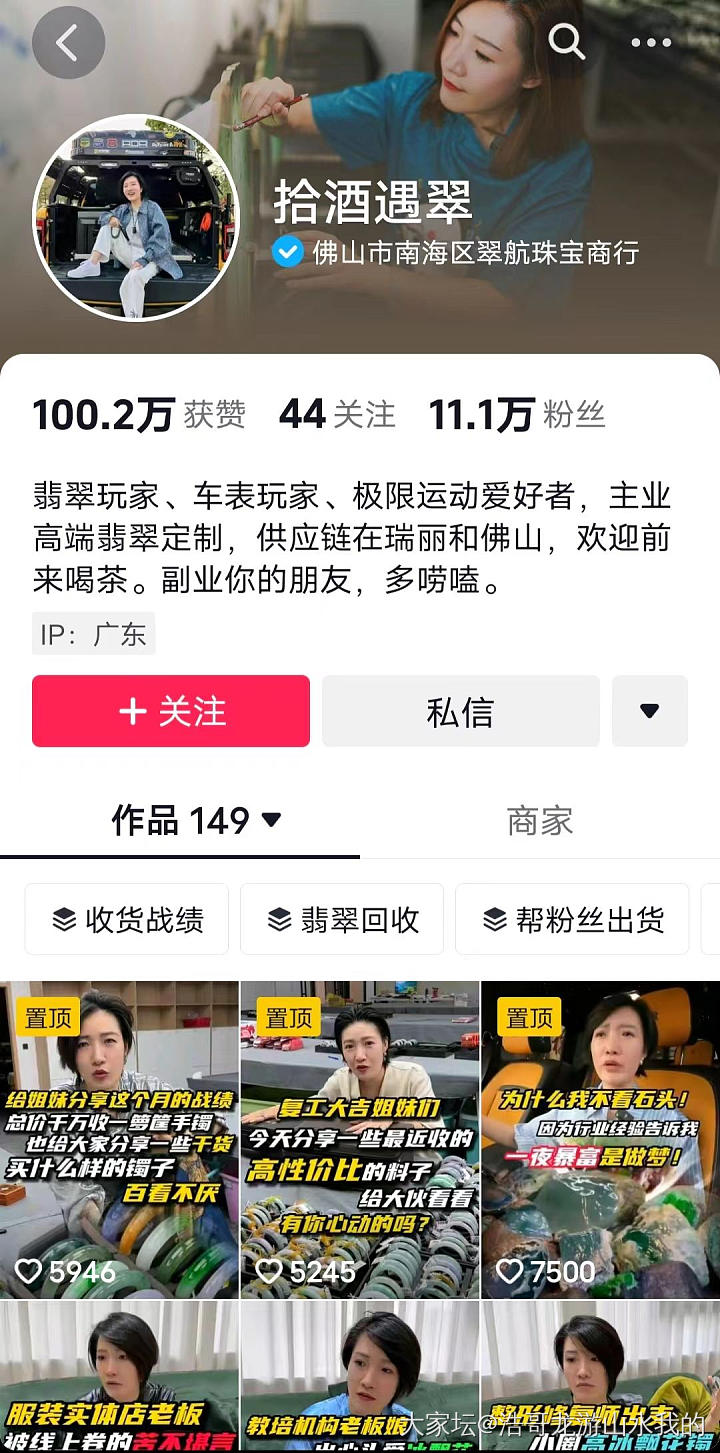
Task: Expand the dropdown arrow next to 私信
Action: 649,711
